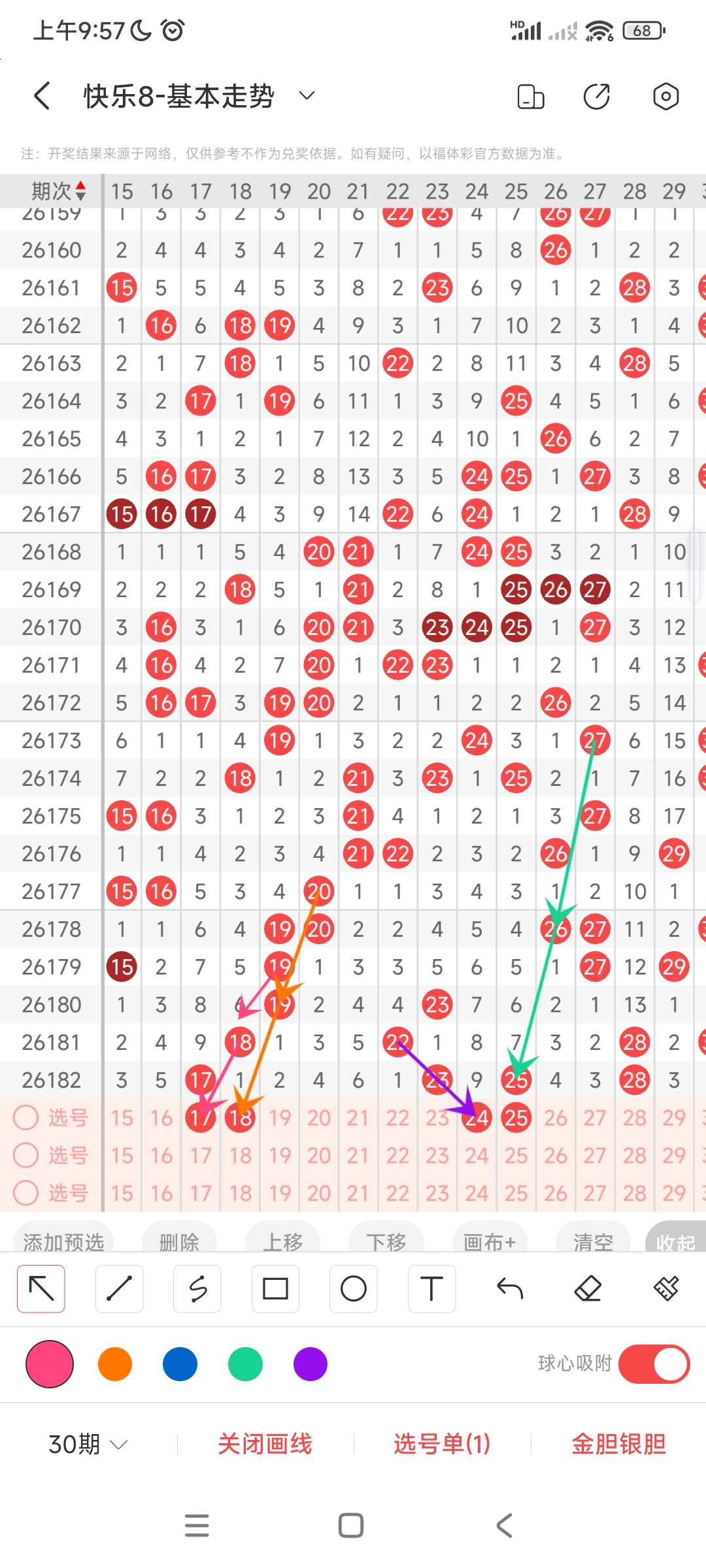Select the circle shape tool
The image size is (706, 1568).
[x=353, y=1288]
